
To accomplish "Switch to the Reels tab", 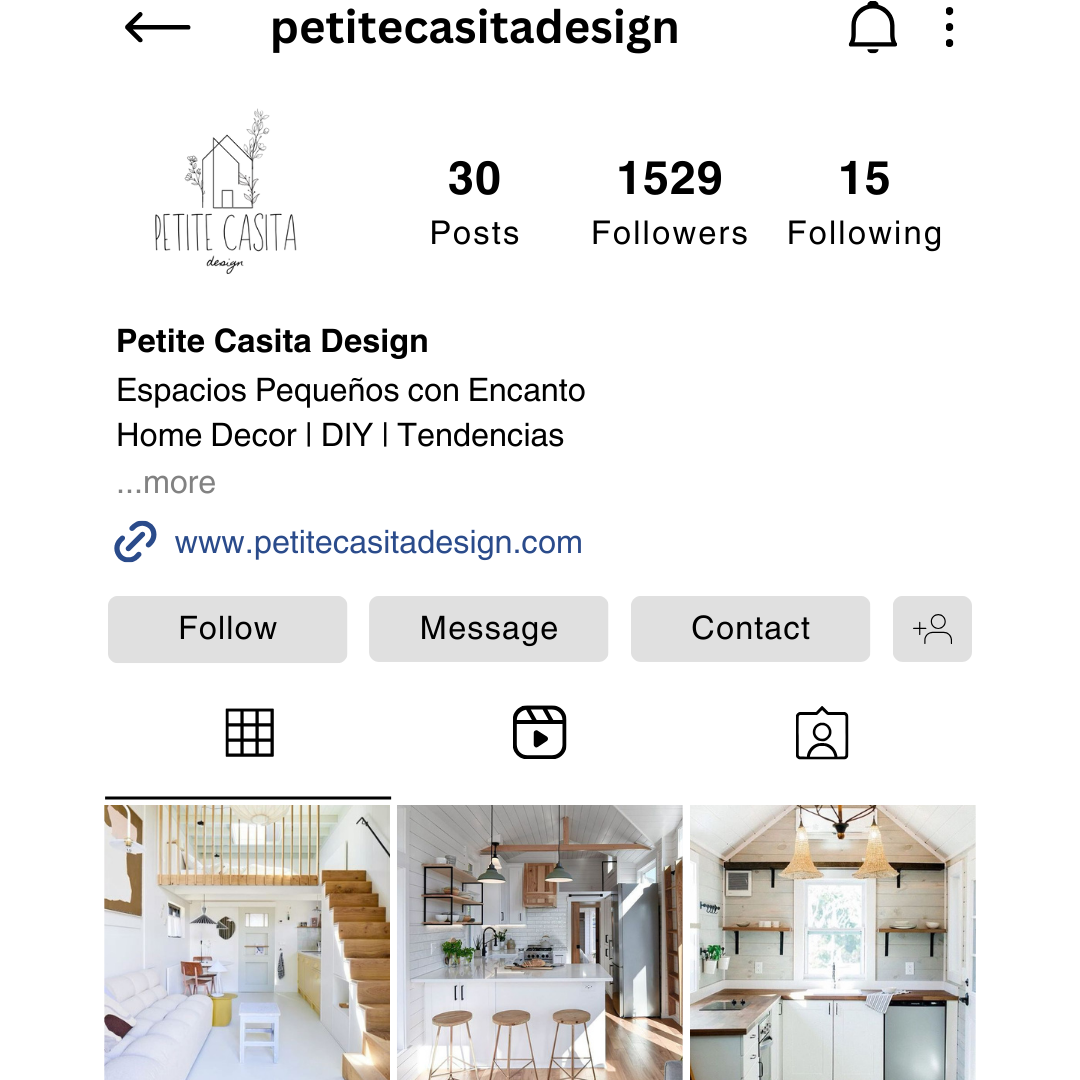I will tap(539, 733).
